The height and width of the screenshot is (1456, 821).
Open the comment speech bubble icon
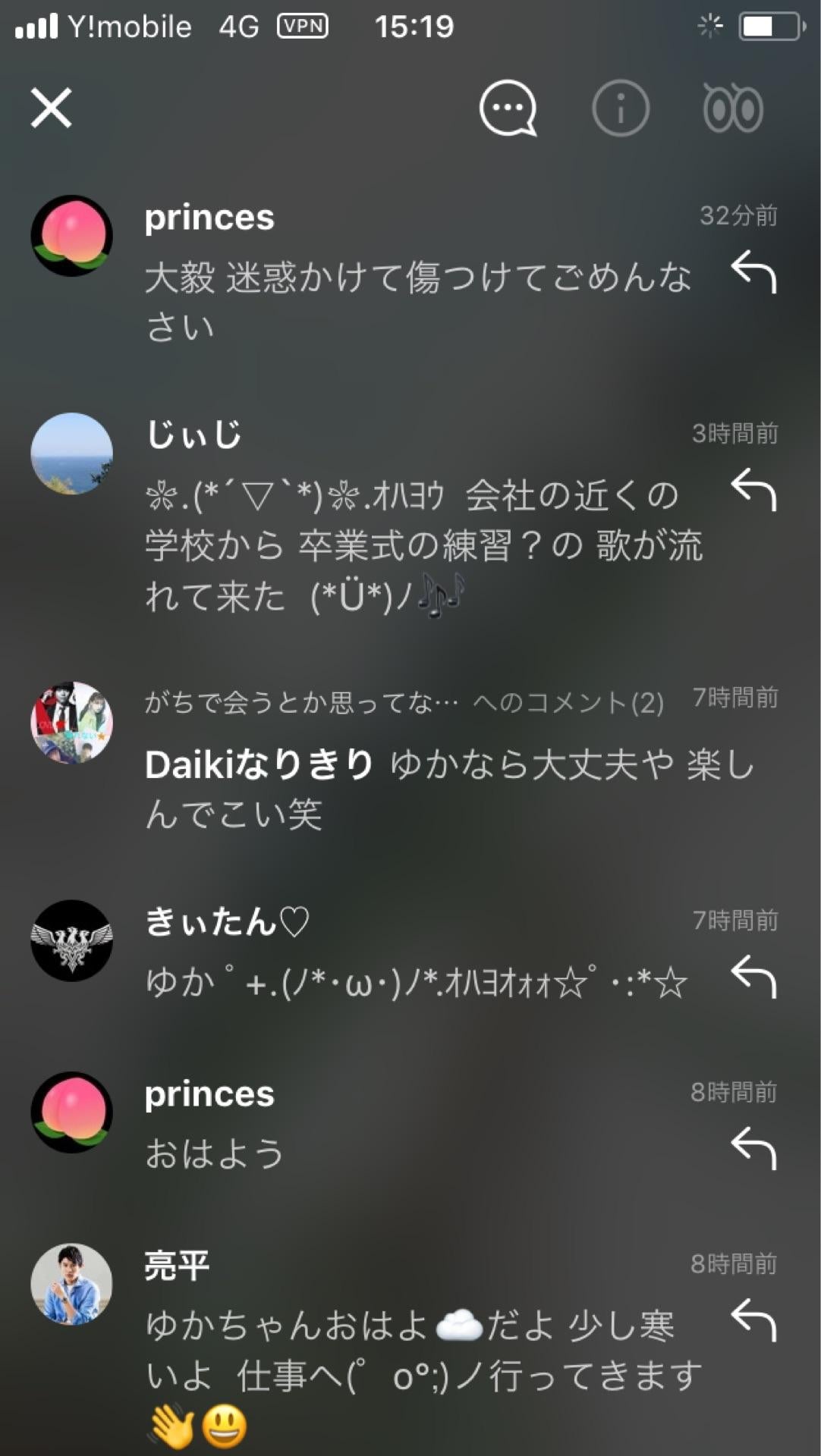click(x=508, y=108)
